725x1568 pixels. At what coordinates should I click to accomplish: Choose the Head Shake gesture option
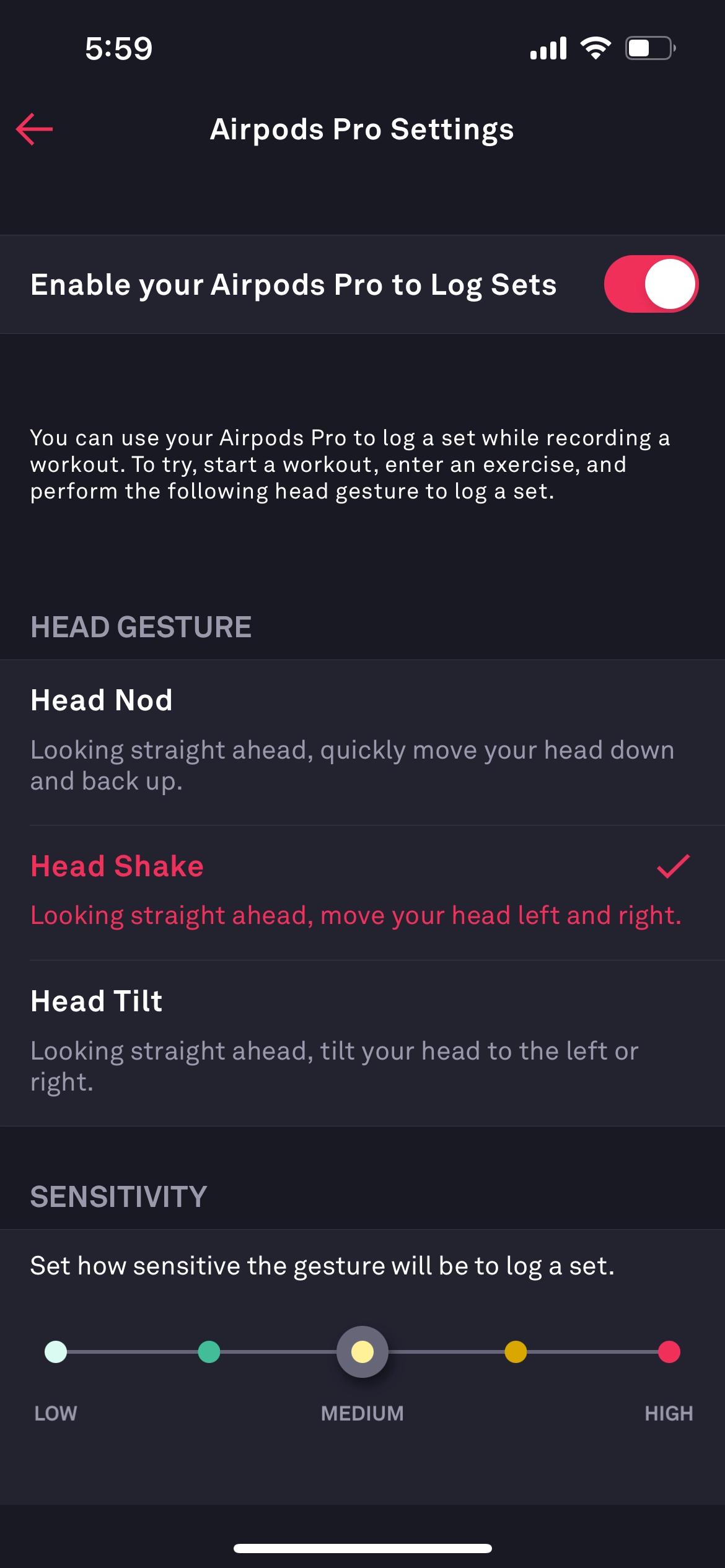click(x=362, y=892)
